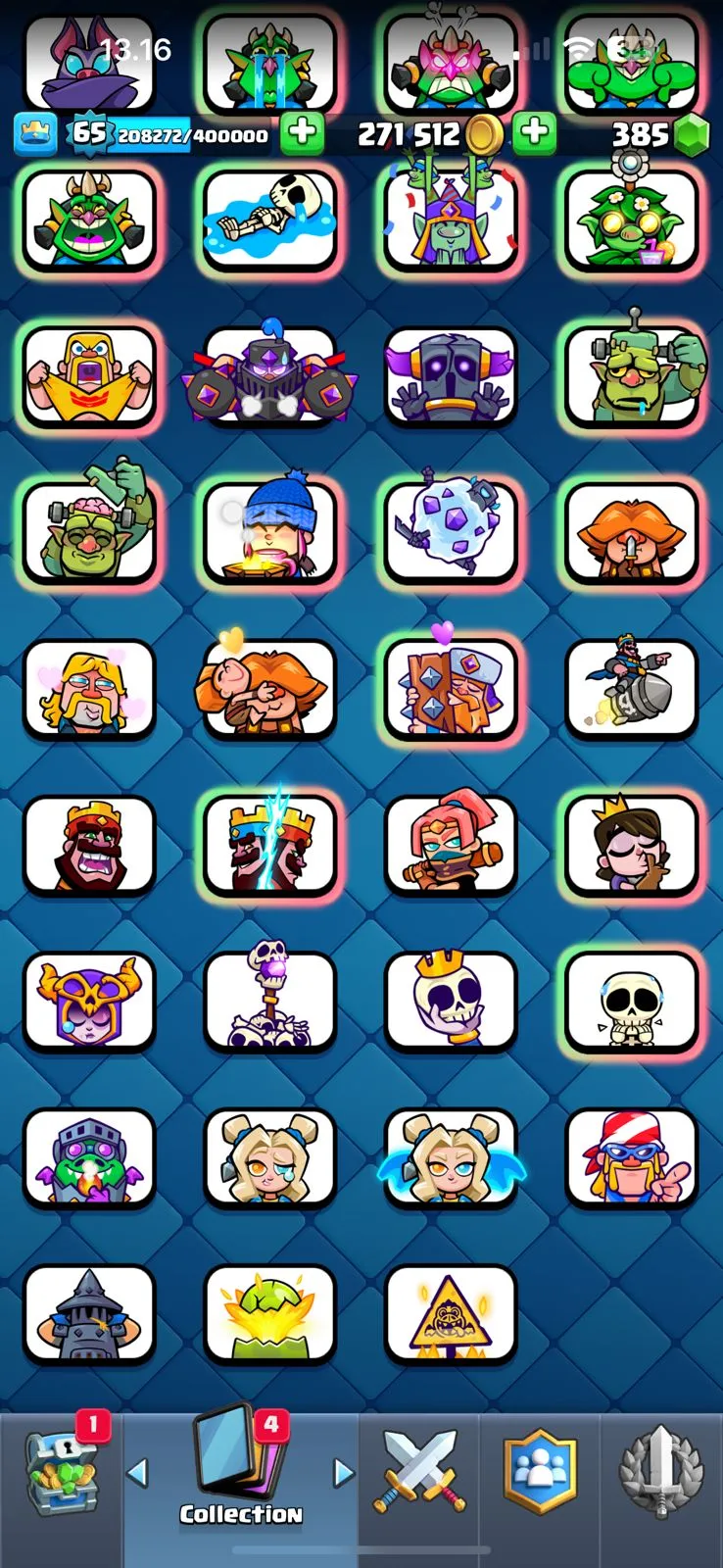
Task: Select the yellow-shirt Barbarian emote
Action: (x=89, y=376)
